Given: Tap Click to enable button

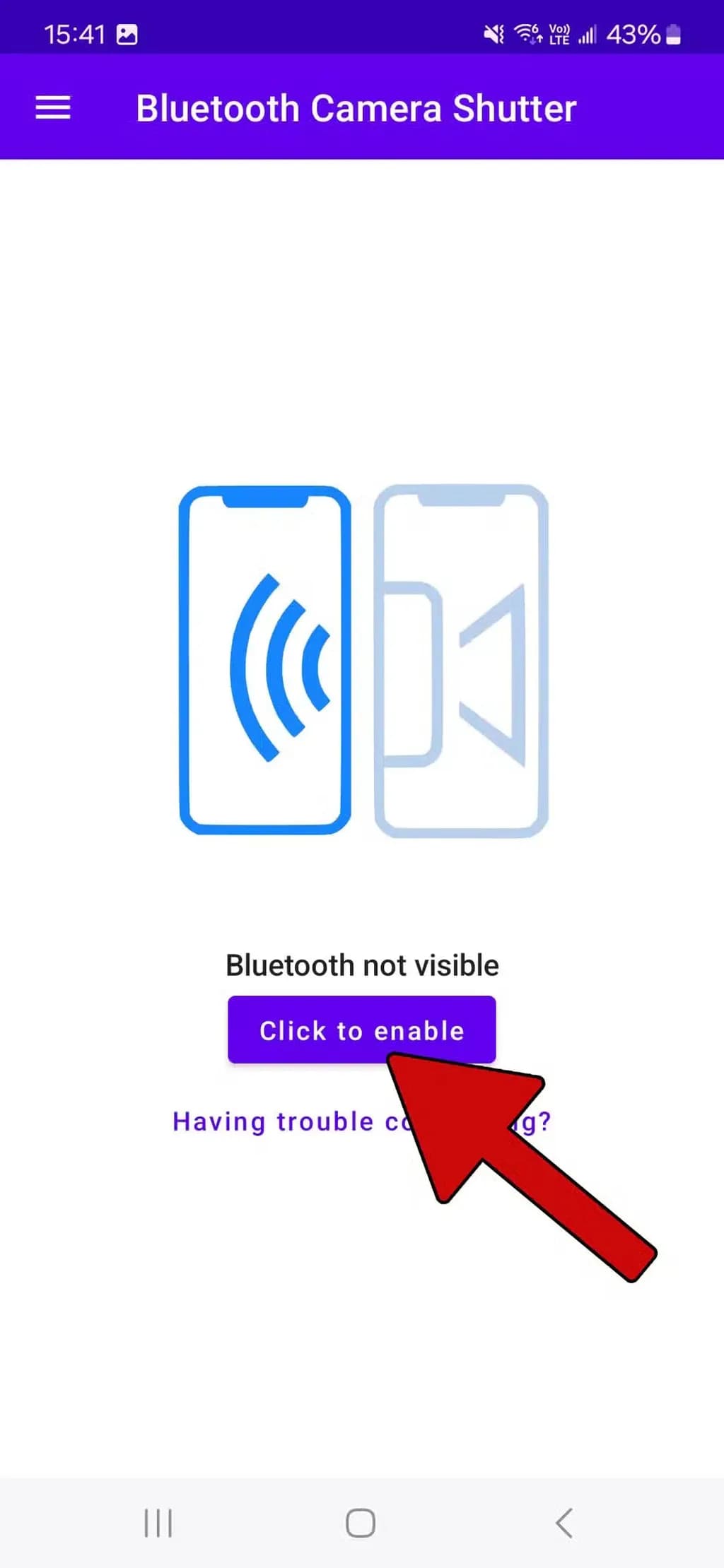Looking at the screenshot, I should (361, 1030).
